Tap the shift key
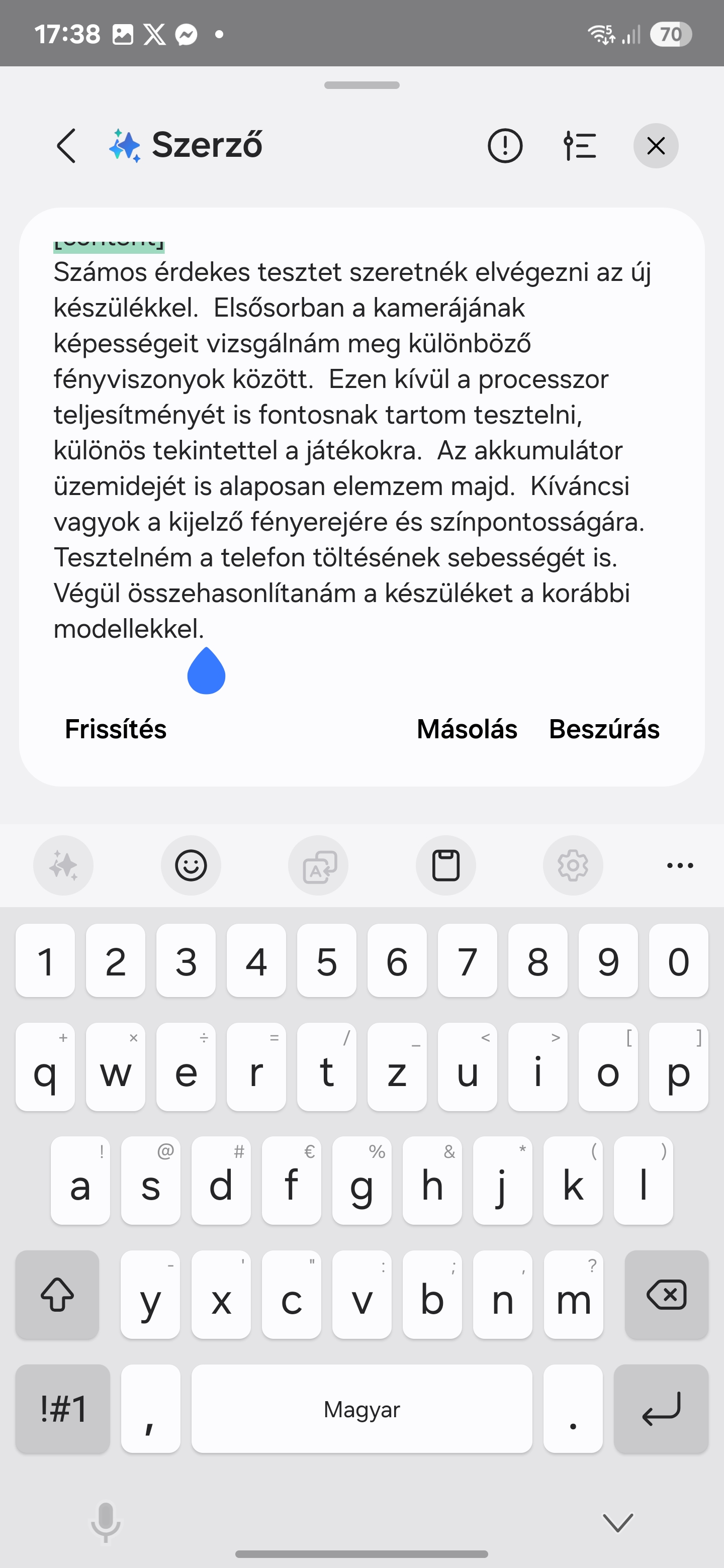The image size is (724, 1568). click(x=57, y=1295)
